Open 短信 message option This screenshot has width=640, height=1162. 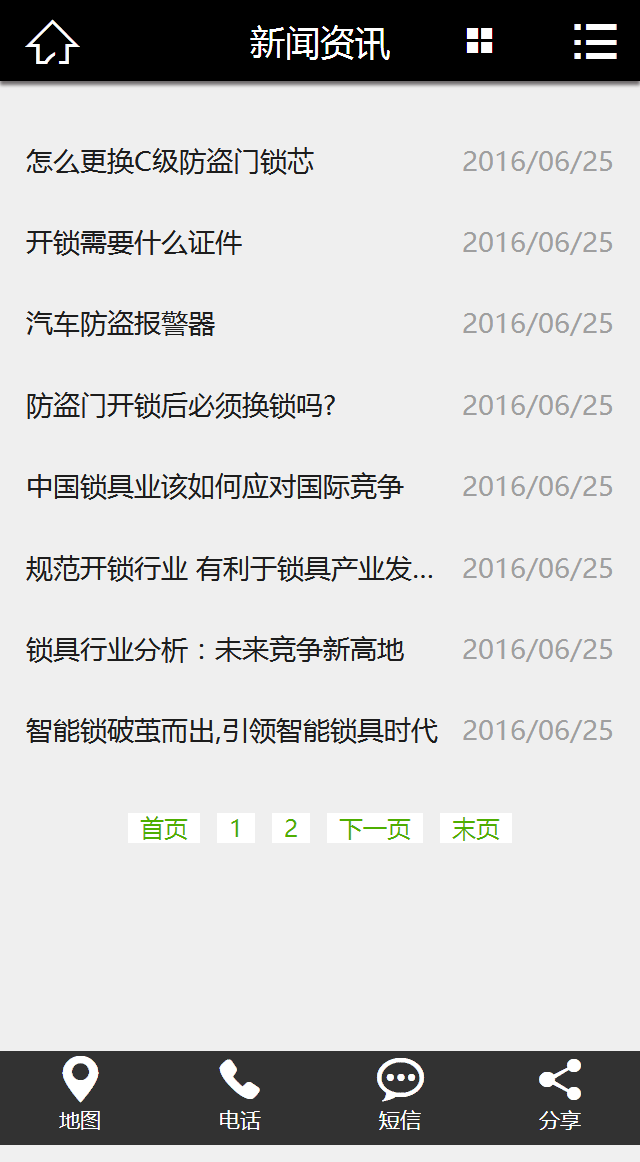[400, 1095]
